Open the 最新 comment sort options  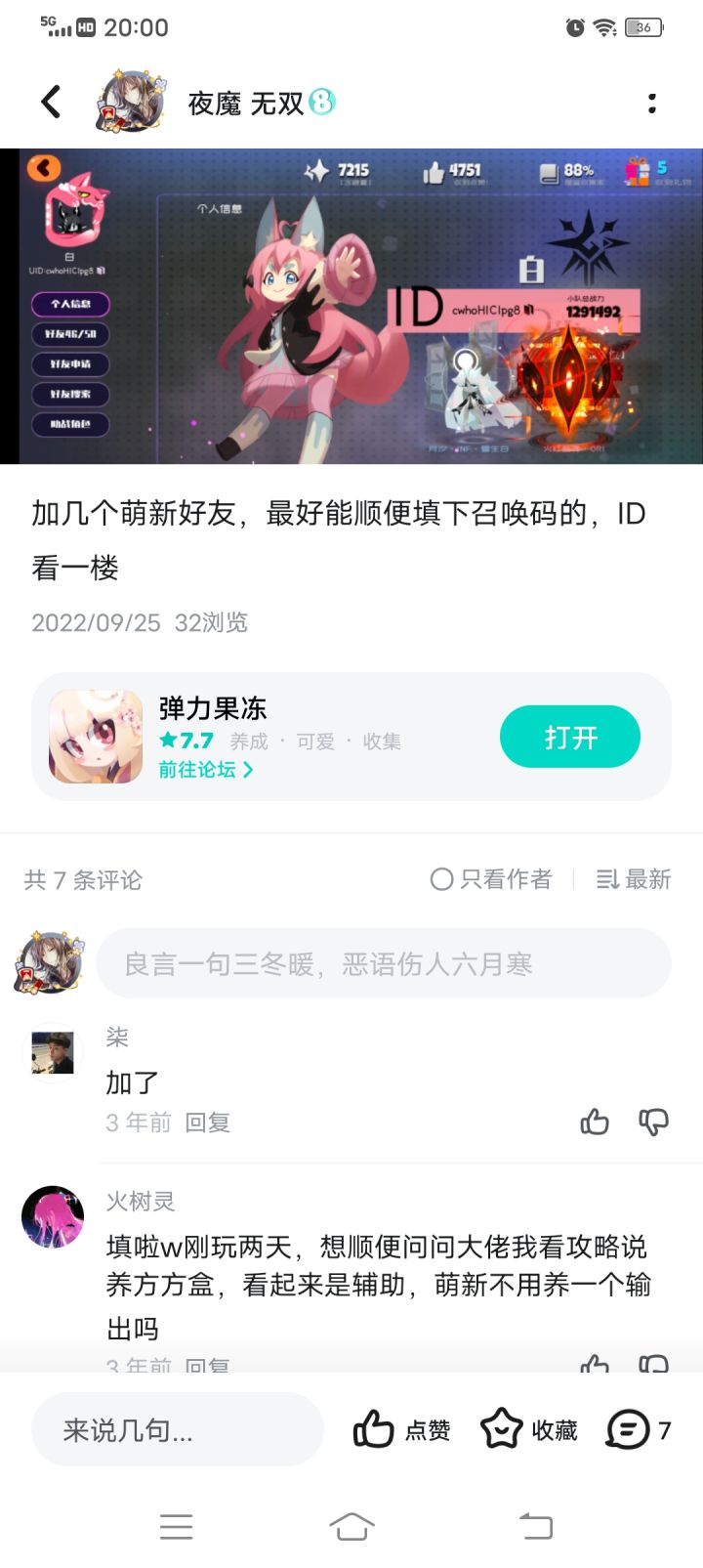click(x=633, y=879)
